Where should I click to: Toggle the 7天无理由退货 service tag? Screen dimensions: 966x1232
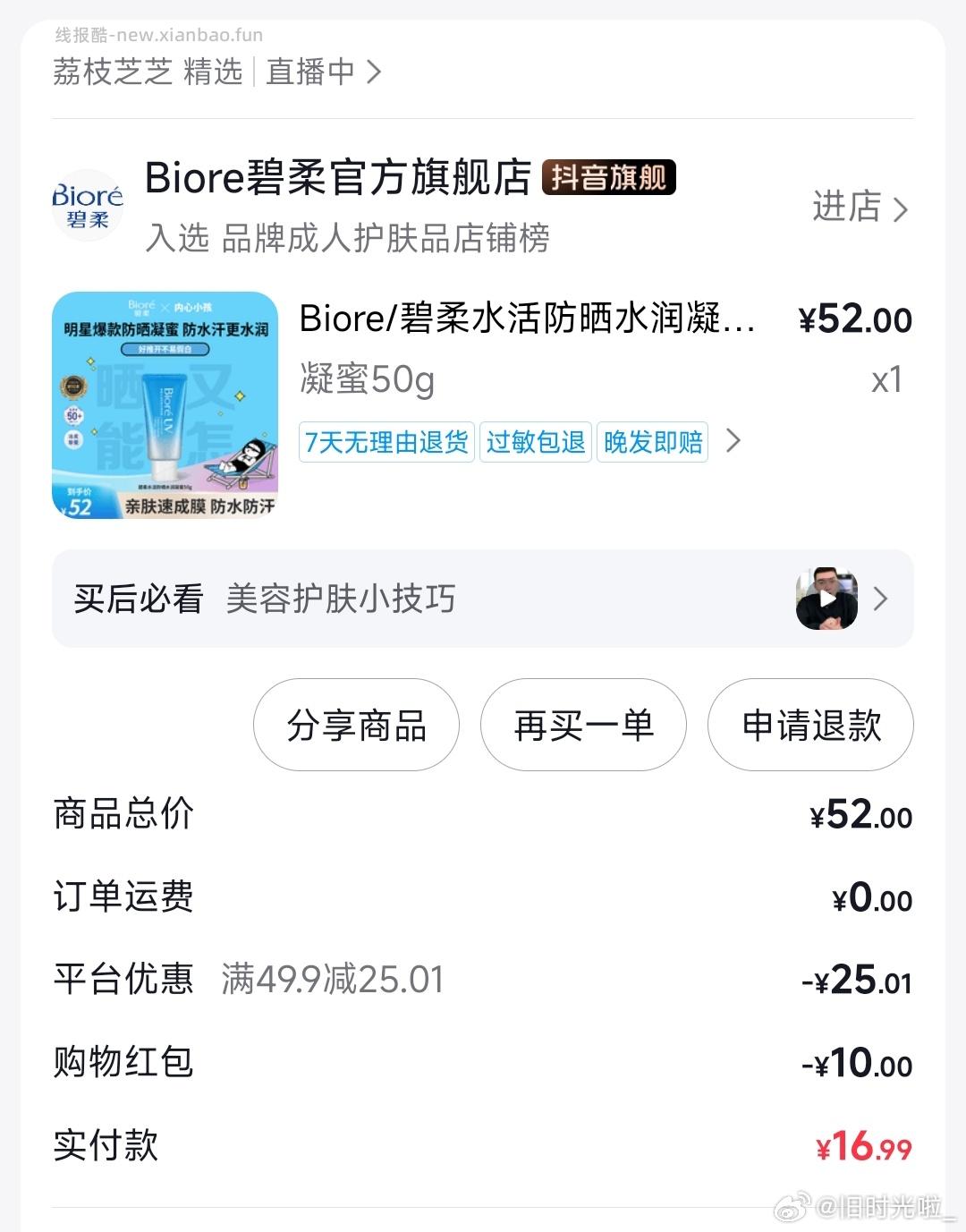click(386, 442)
